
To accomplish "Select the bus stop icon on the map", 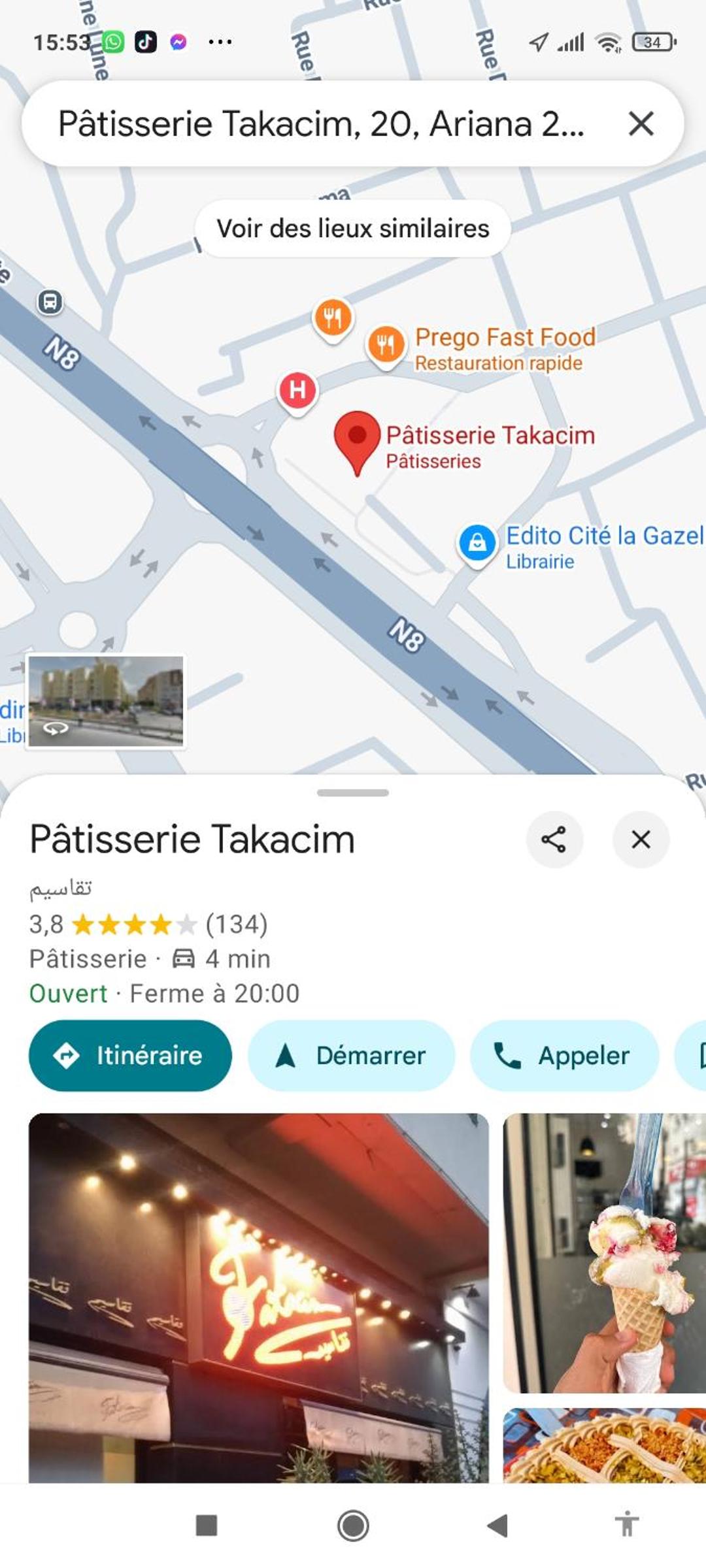I will (50, 302).
